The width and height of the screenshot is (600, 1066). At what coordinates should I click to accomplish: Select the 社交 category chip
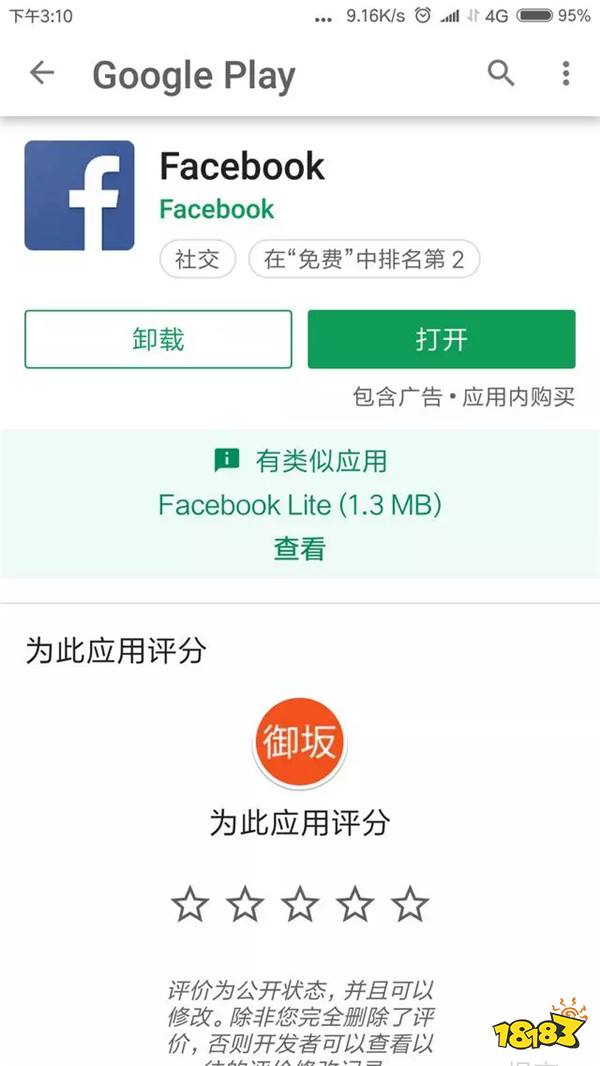point(197,259)
